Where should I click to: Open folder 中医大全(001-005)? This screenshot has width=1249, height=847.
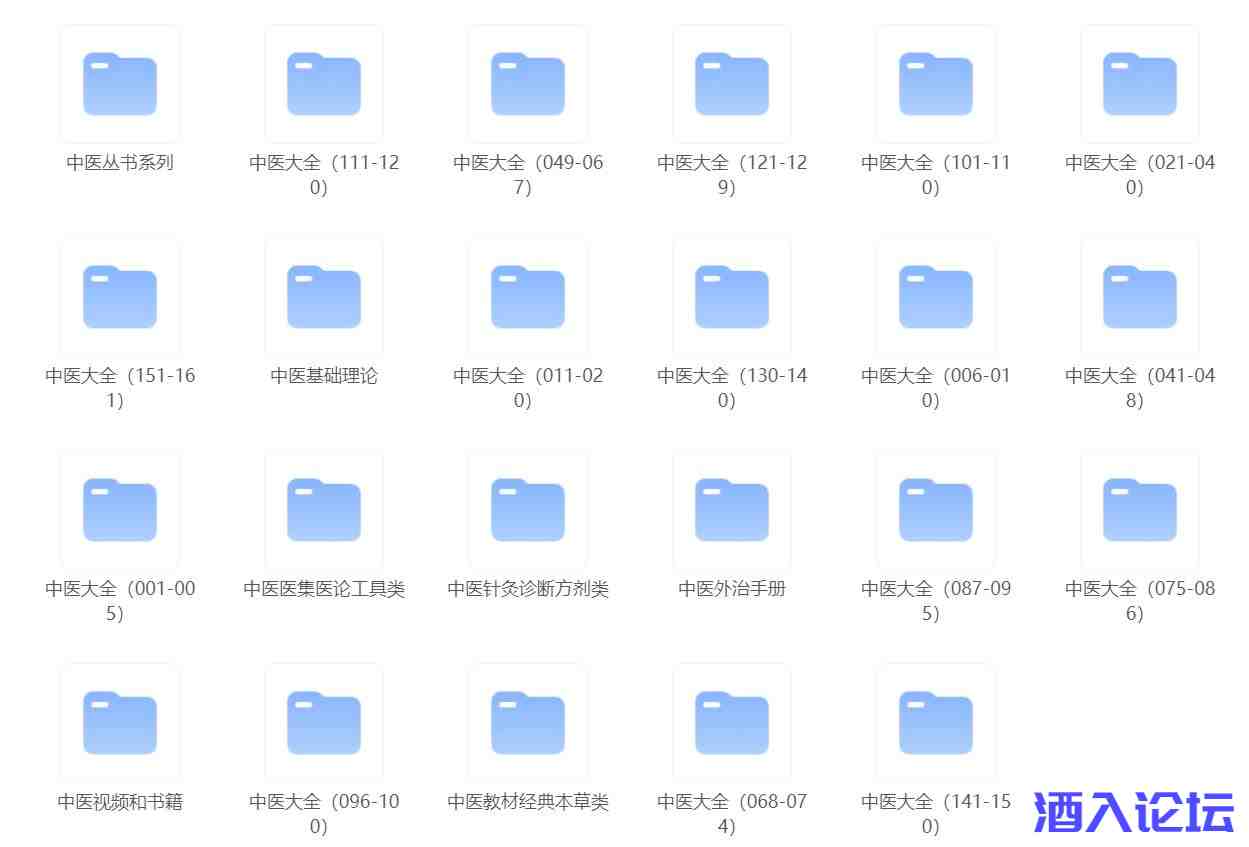click(120, 511)
